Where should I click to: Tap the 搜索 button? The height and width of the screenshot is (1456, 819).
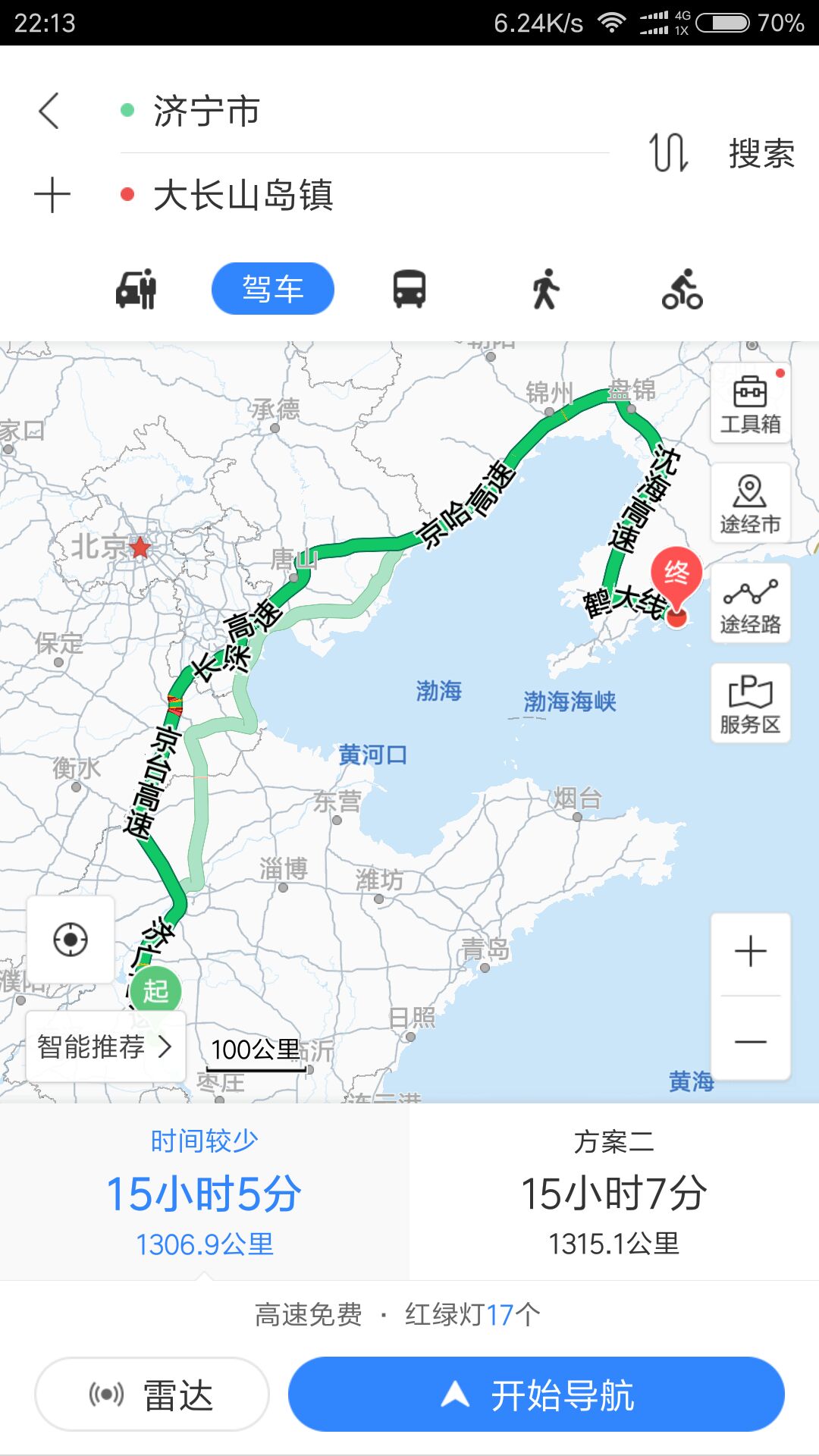click(x=761, y=153)
